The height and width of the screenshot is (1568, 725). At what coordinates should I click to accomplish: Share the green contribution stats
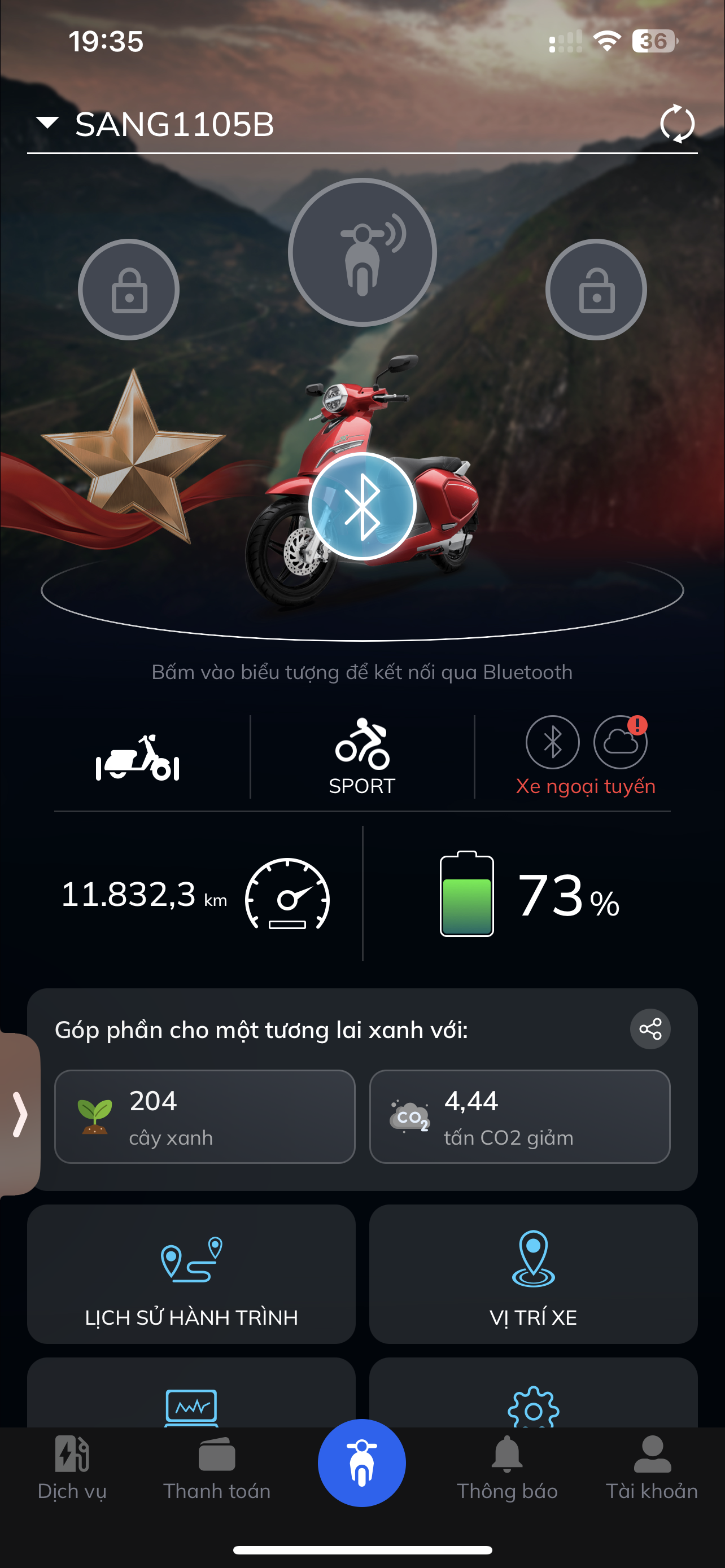[x=650, y=1030]
